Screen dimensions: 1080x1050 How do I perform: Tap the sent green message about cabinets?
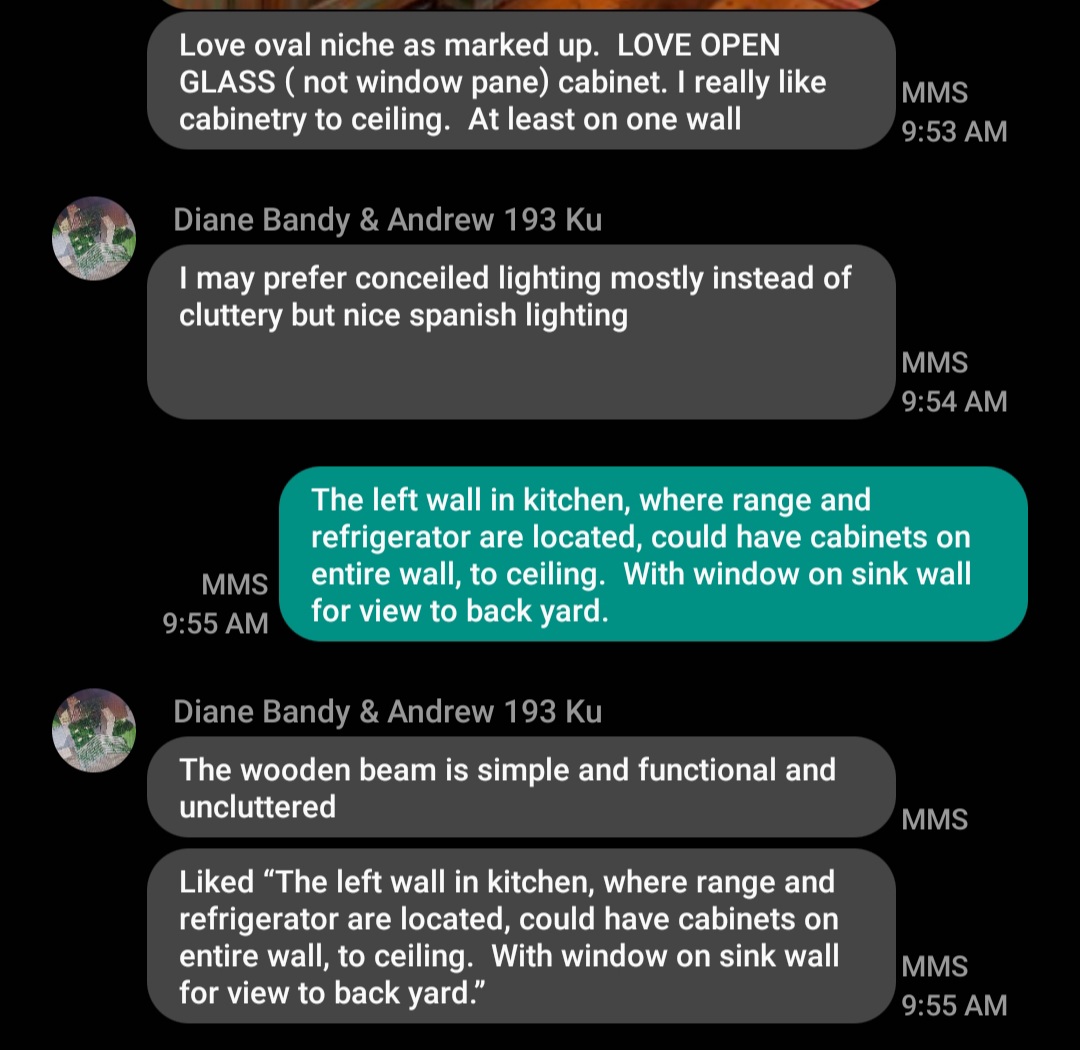coord(652,554)
